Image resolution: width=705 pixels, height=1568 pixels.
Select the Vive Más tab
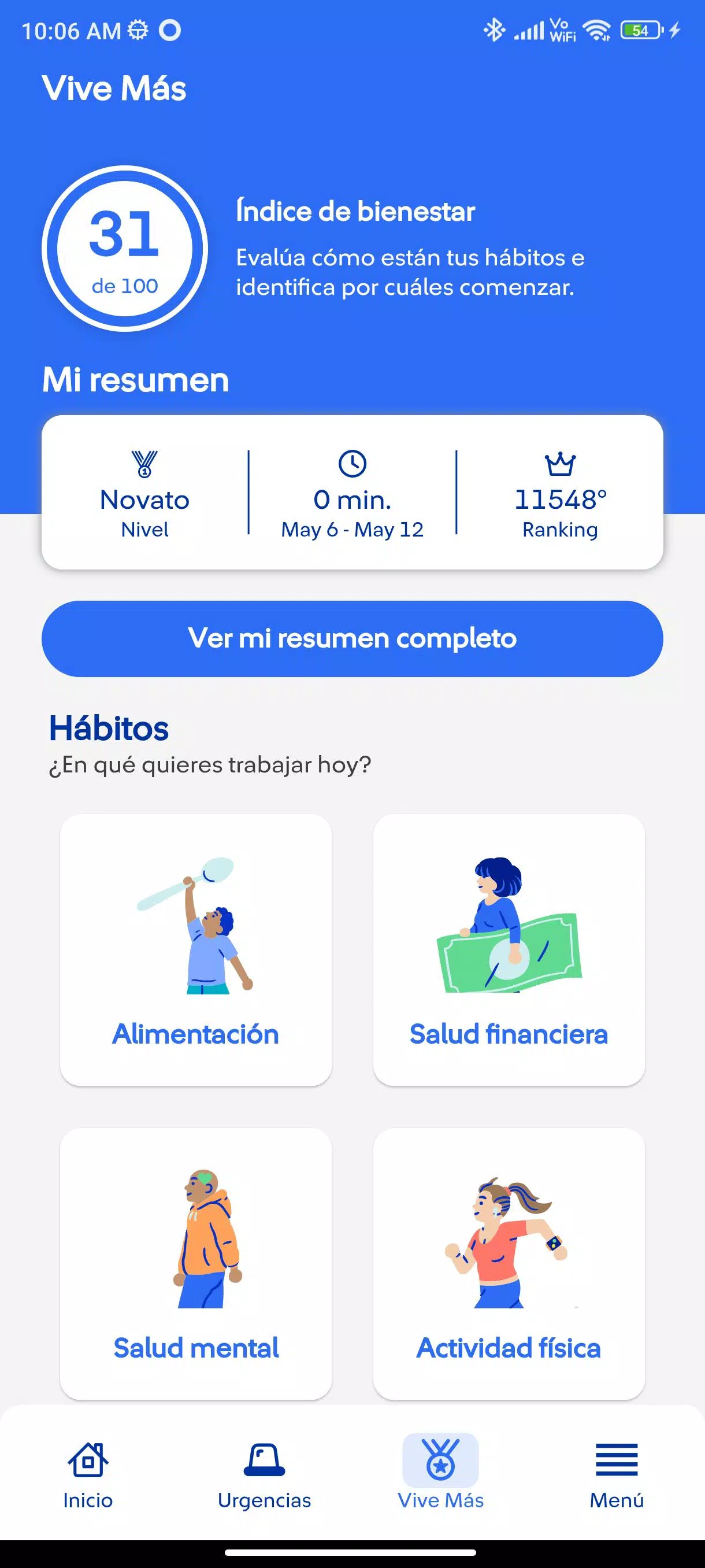pyautogui.click(x=440, y=1473)
